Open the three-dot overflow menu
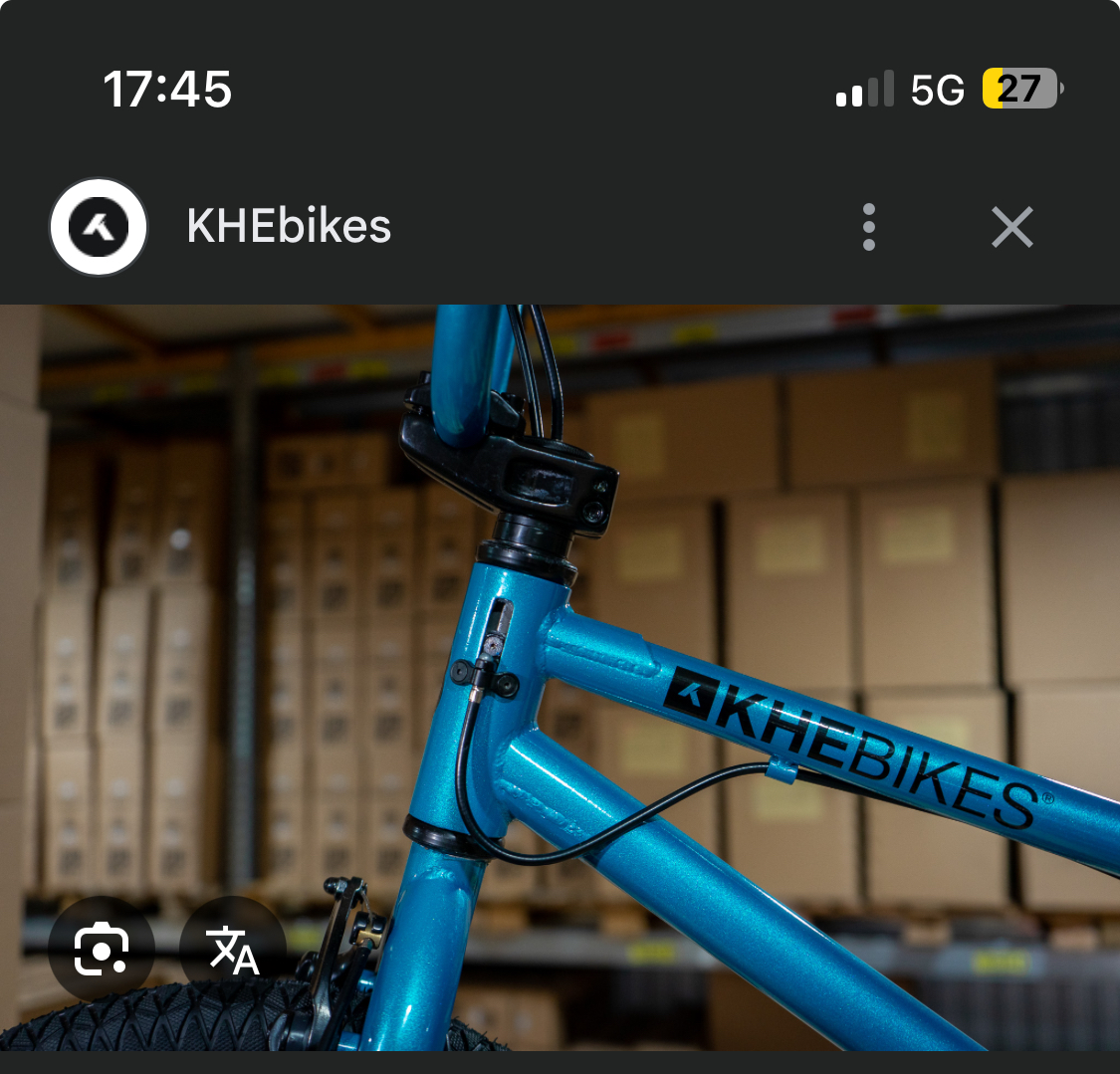The height and width of the screenshot is (1074, 1120). pyautogui.click(x=869, y=227)
